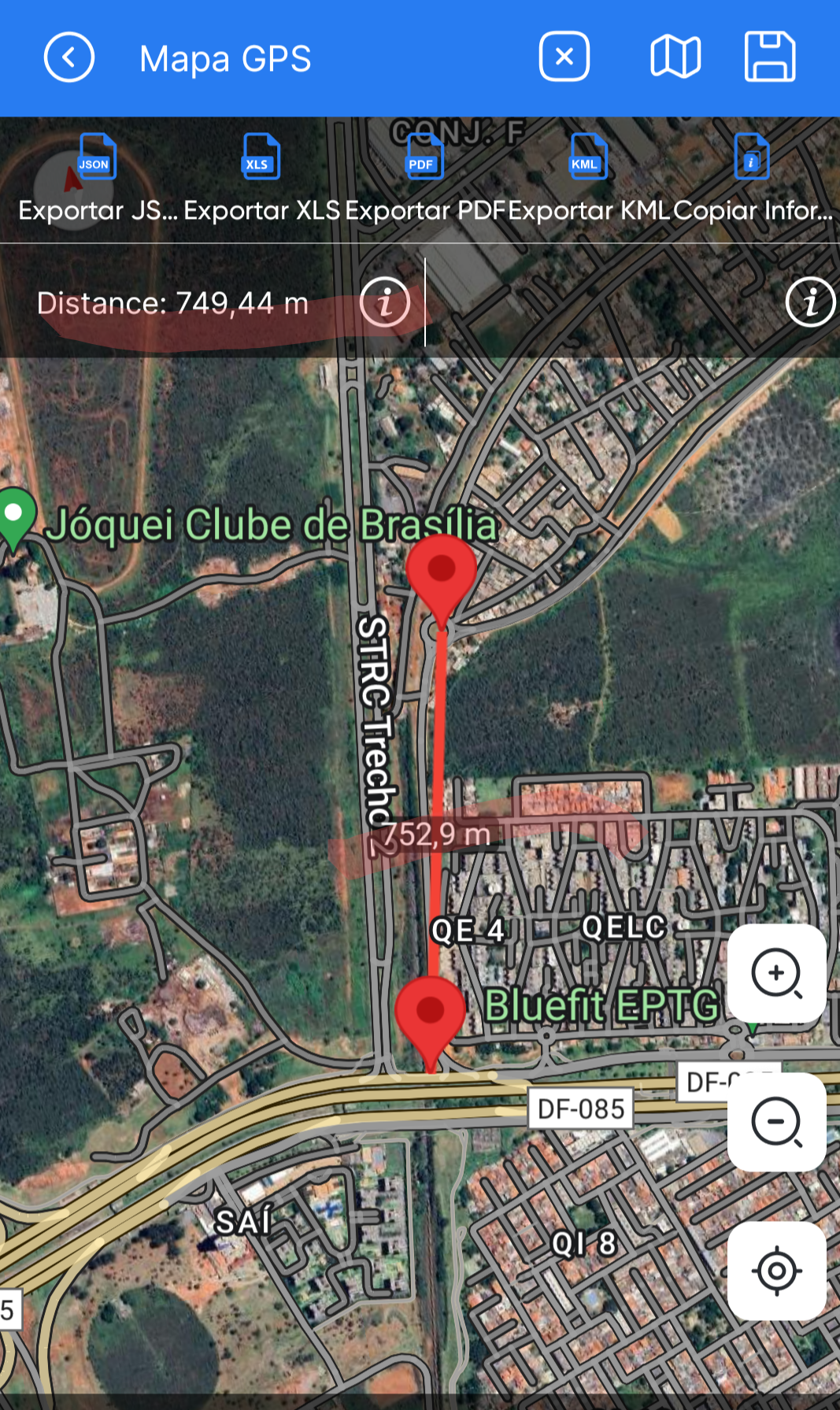Image resolution: width=840 pixels, height=1410 pixels.
Task: Zoom in on the map
Action: (x=777, y=974)
